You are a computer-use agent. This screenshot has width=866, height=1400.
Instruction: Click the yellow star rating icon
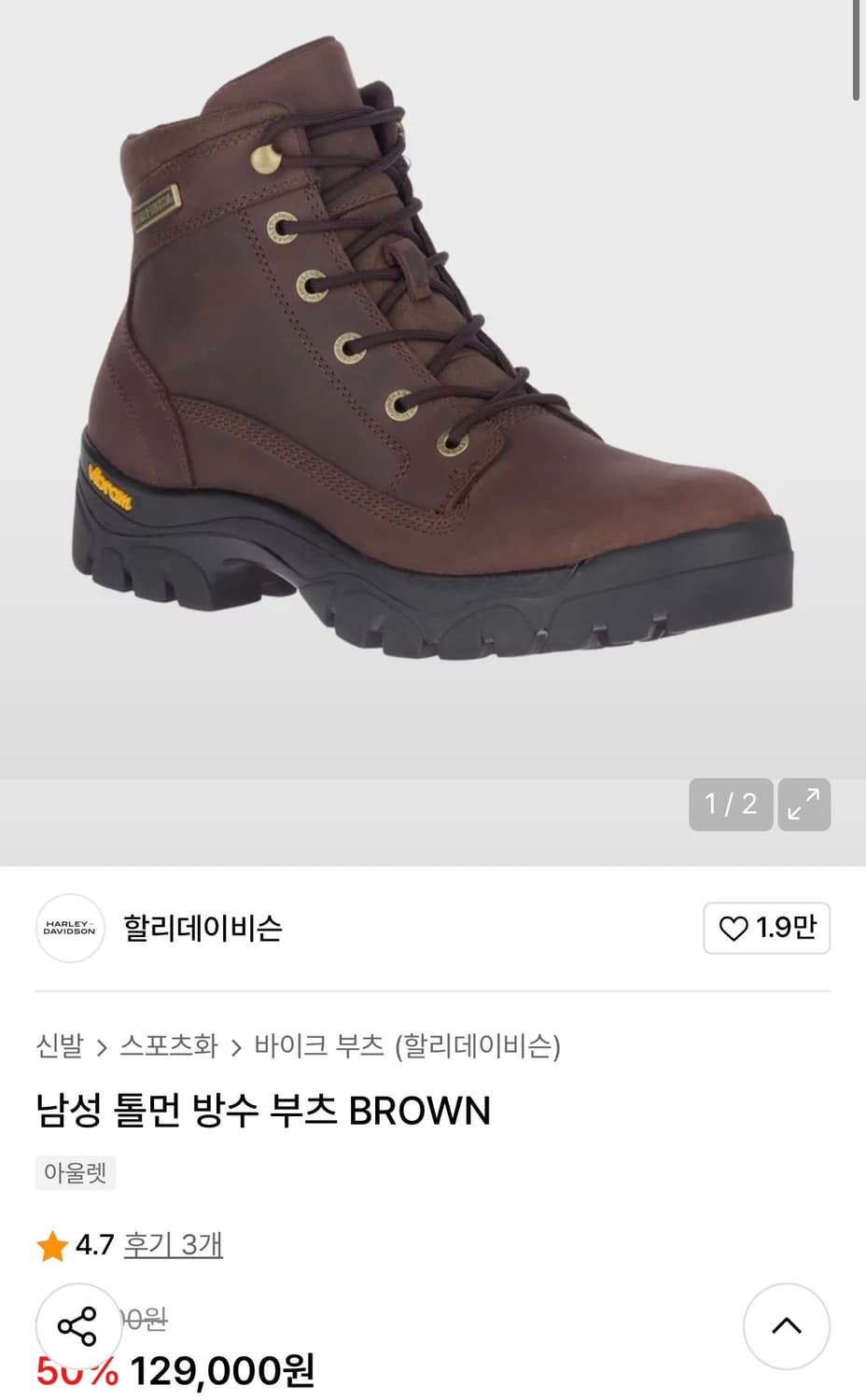(x=51, y=1244)
